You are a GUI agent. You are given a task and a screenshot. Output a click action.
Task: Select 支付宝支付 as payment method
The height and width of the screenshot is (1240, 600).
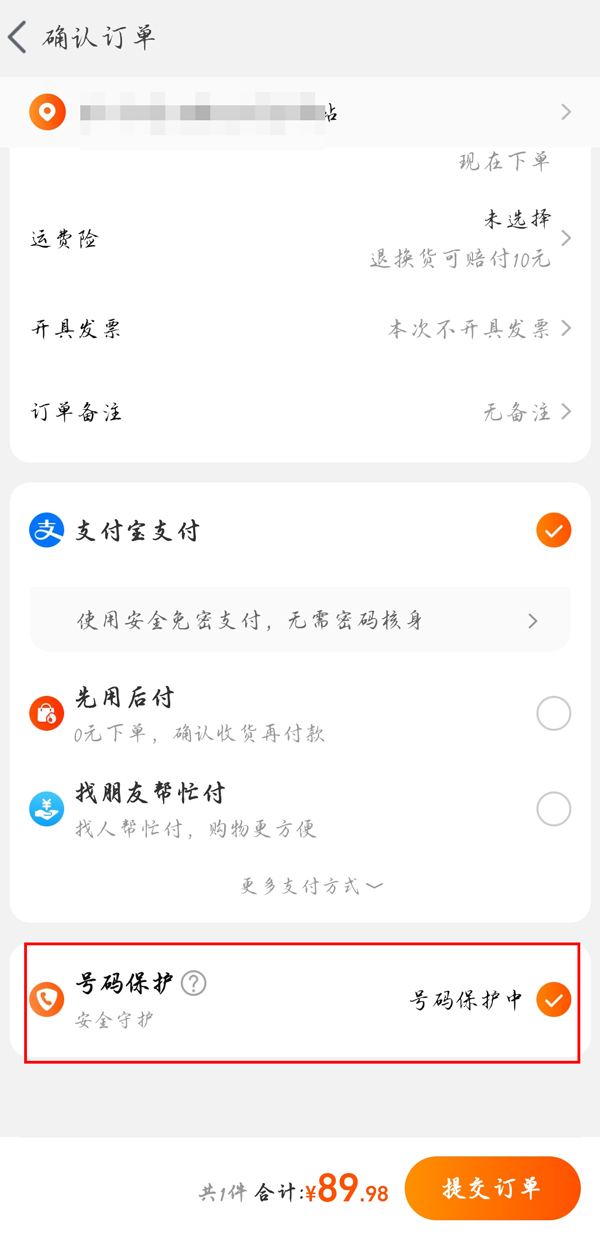pos(553,530)
